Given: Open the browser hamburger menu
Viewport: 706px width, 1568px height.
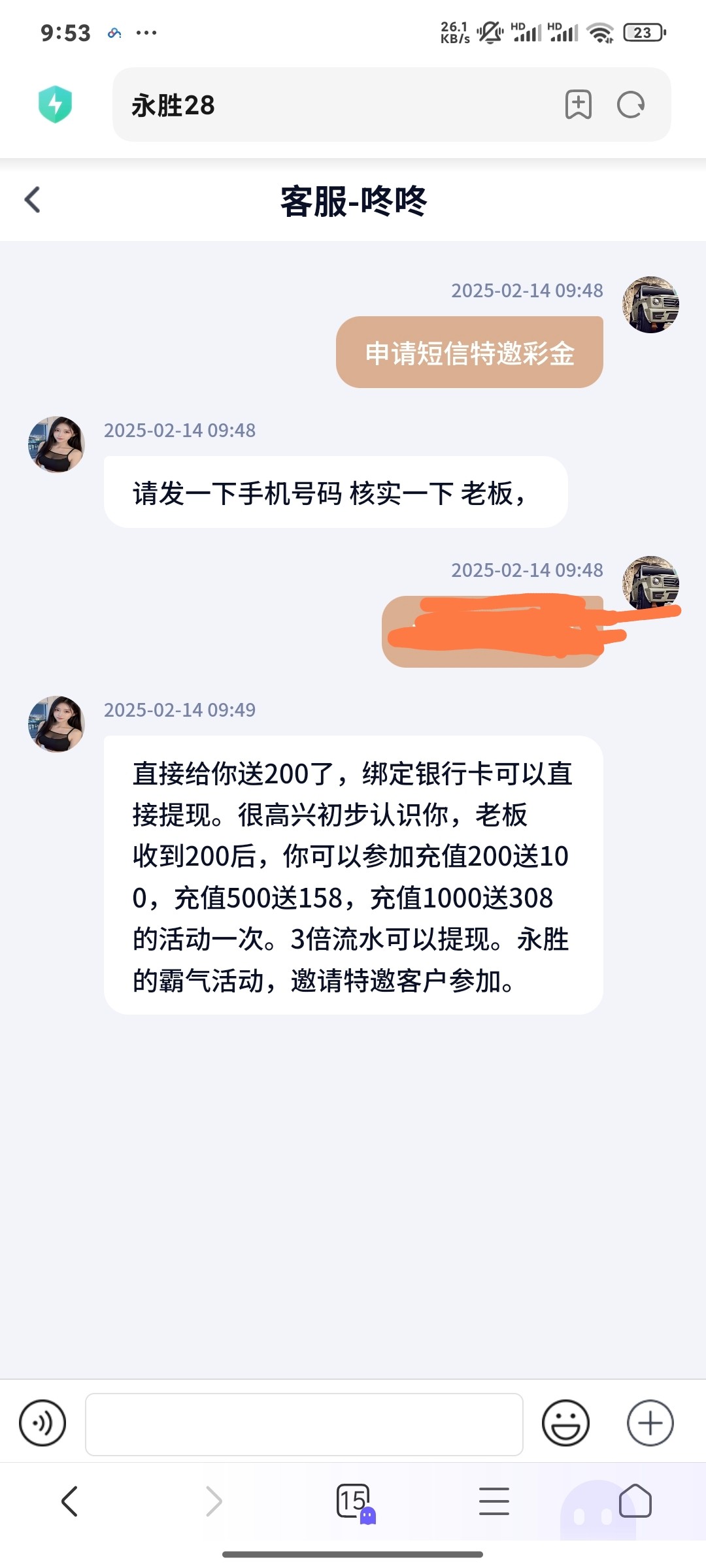Looking at the screenshot, I should pyautogui.click(x=494, y=1501).
